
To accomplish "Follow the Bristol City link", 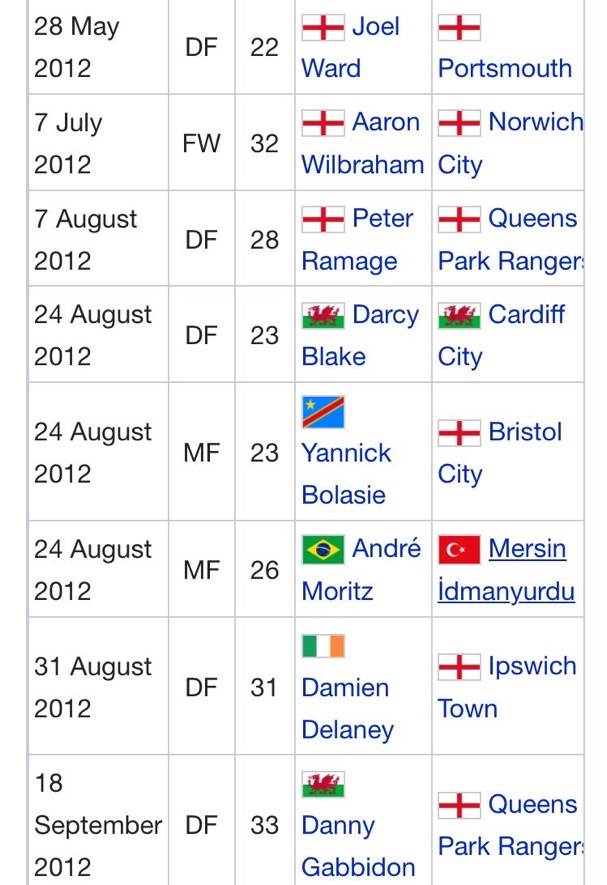I will point(525,433).
